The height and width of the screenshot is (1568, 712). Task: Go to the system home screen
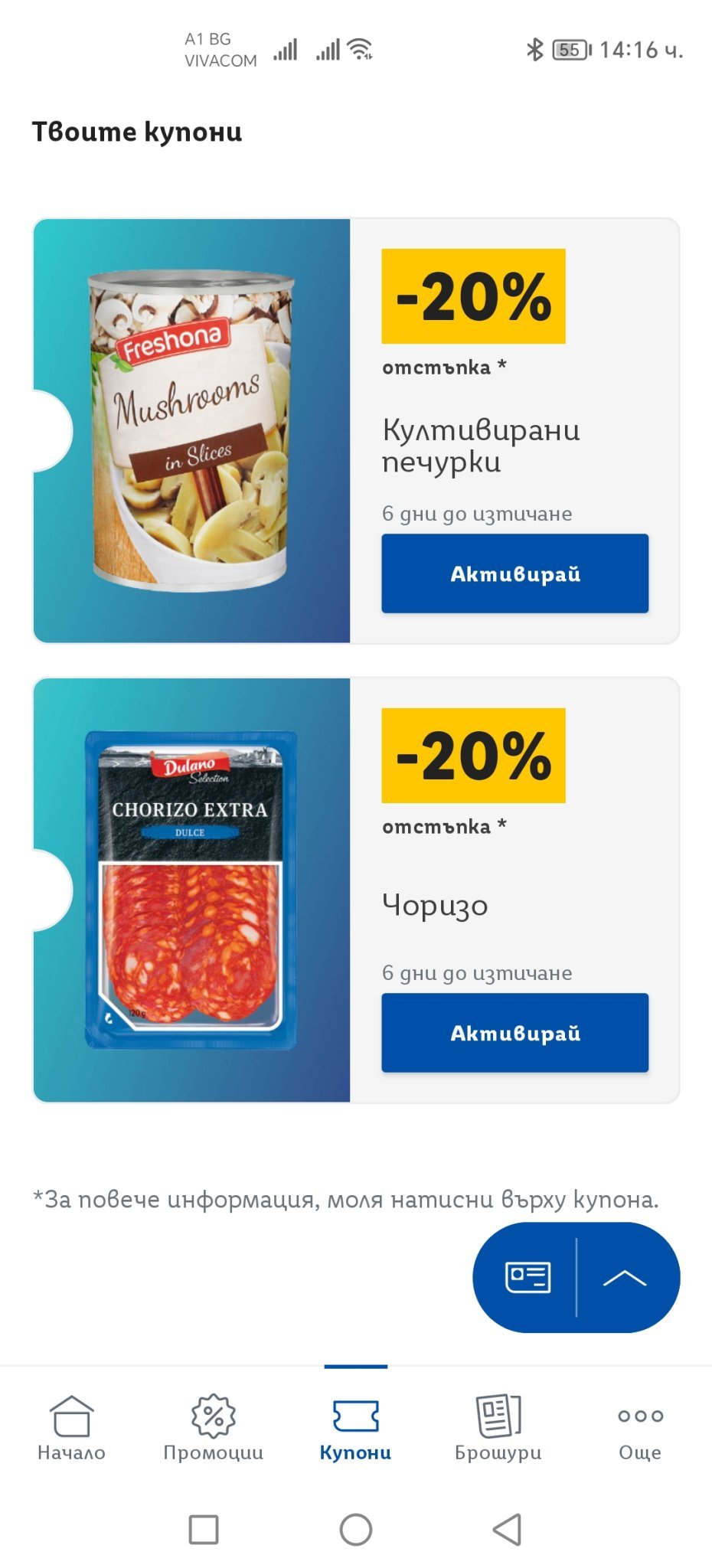[356, 1529]
